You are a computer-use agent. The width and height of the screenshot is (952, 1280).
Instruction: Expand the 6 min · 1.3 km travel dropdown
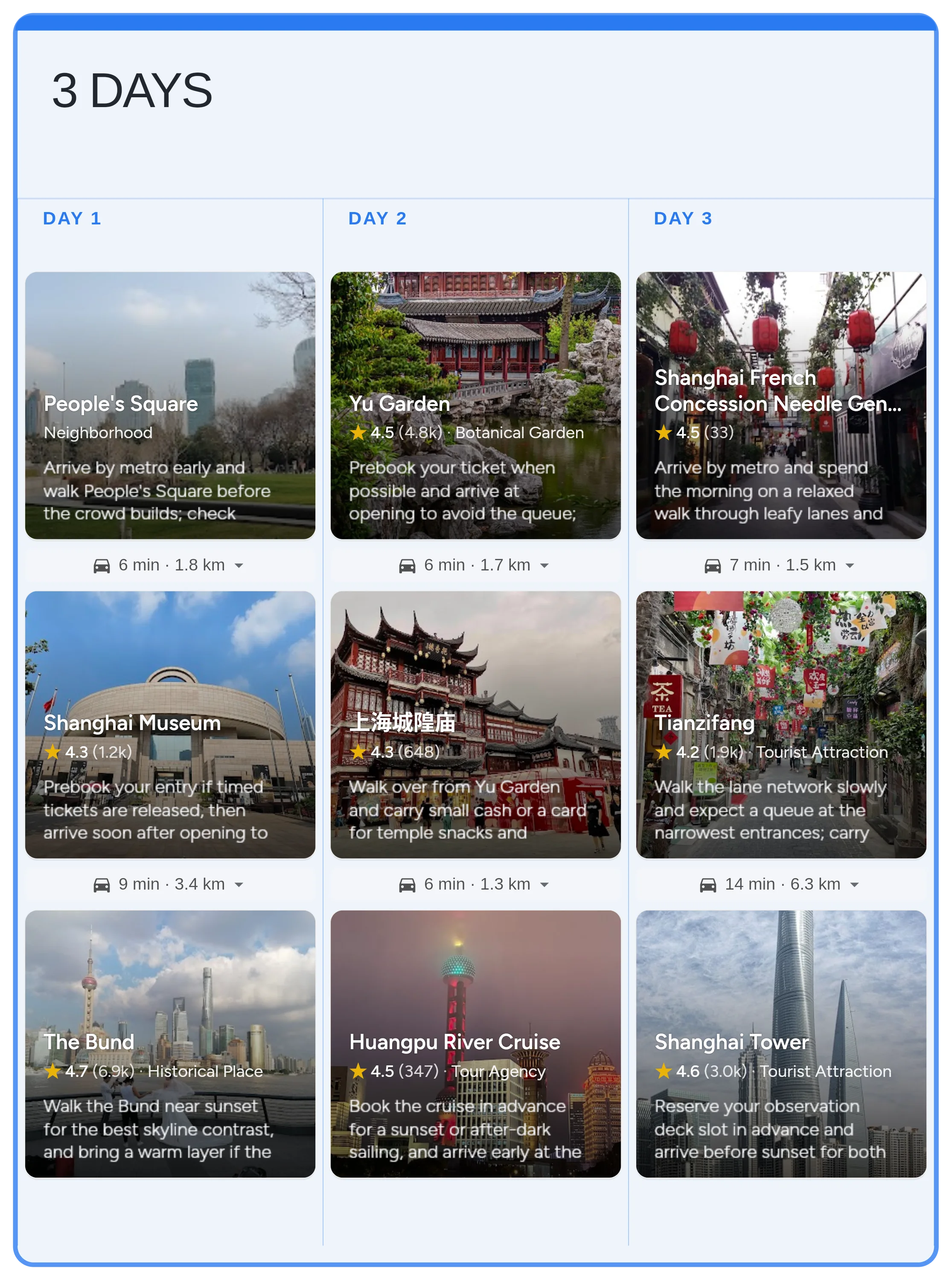[544, 885]
